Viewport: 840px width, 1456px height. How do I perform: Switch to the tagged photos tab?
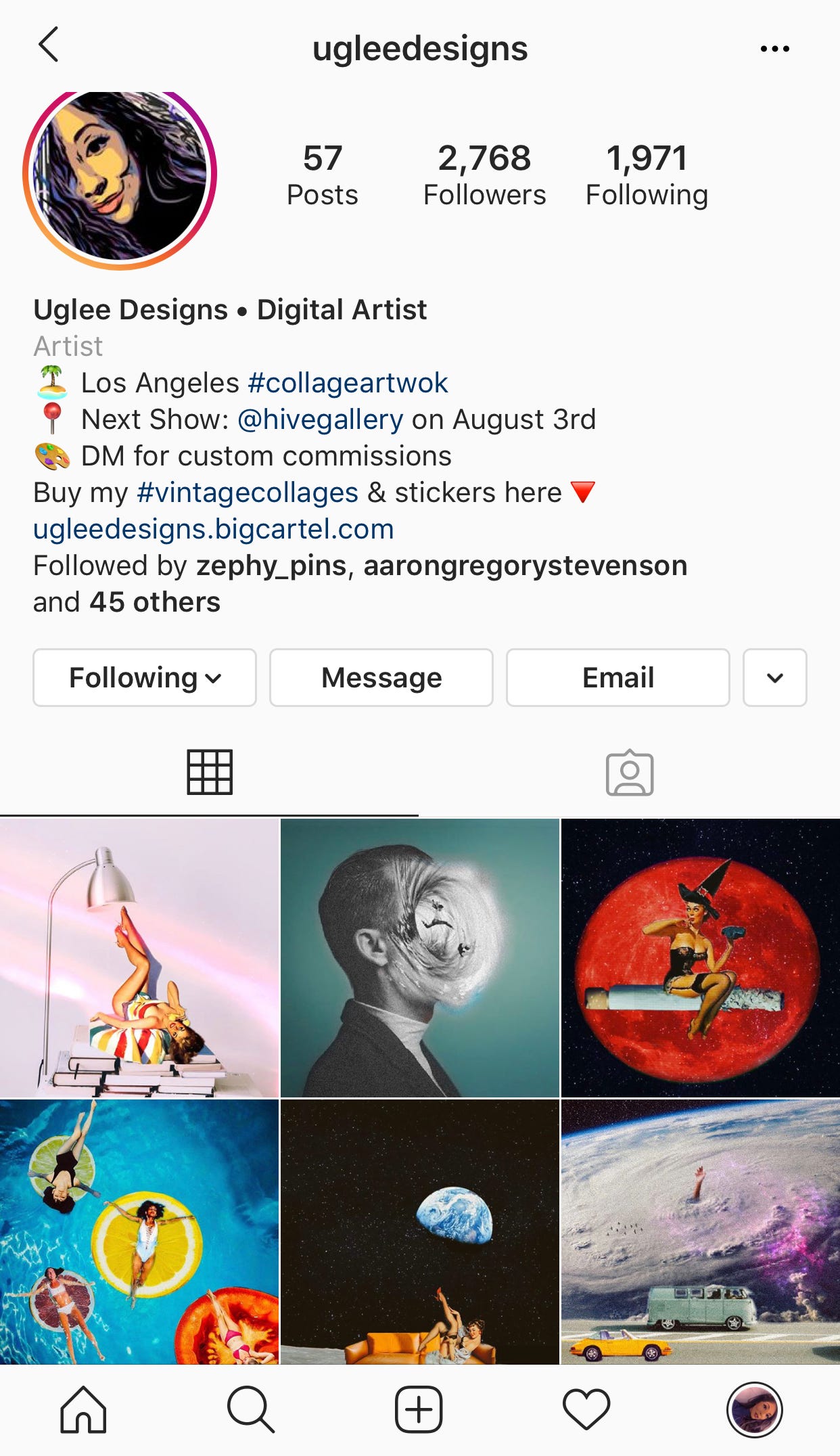(630, 773)
